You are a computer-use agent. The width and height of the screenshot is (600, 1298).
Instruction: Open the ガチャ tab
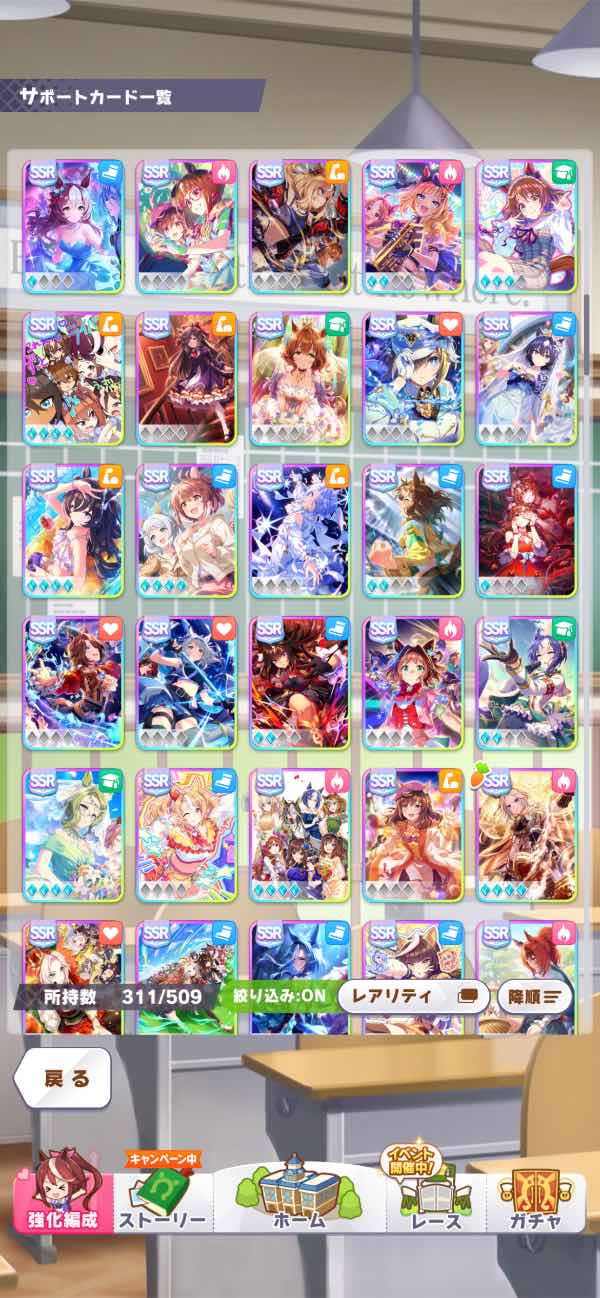pyautogui.click(x=535, y=1198)
